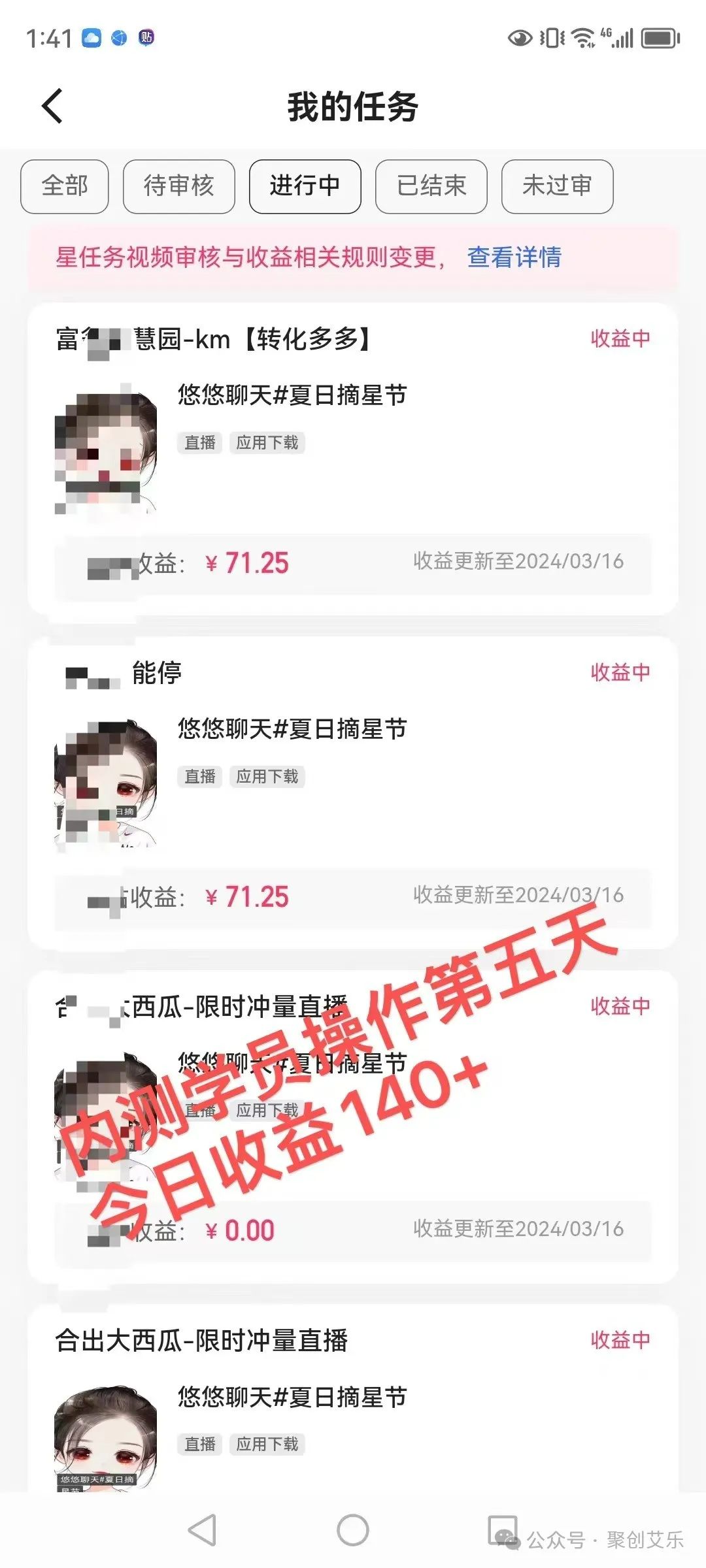Enable the 全部 filter option
Image resolution: width=706 pixels, height=1568 pixels.
point(65,187)
